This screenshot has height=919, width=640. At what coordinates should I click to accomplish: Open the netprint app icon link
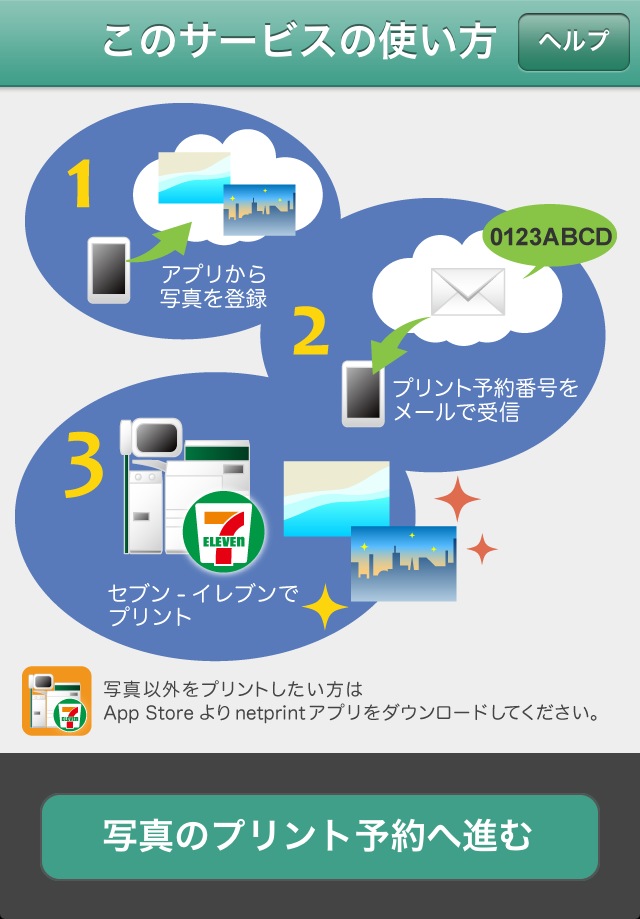click(56, 700)
